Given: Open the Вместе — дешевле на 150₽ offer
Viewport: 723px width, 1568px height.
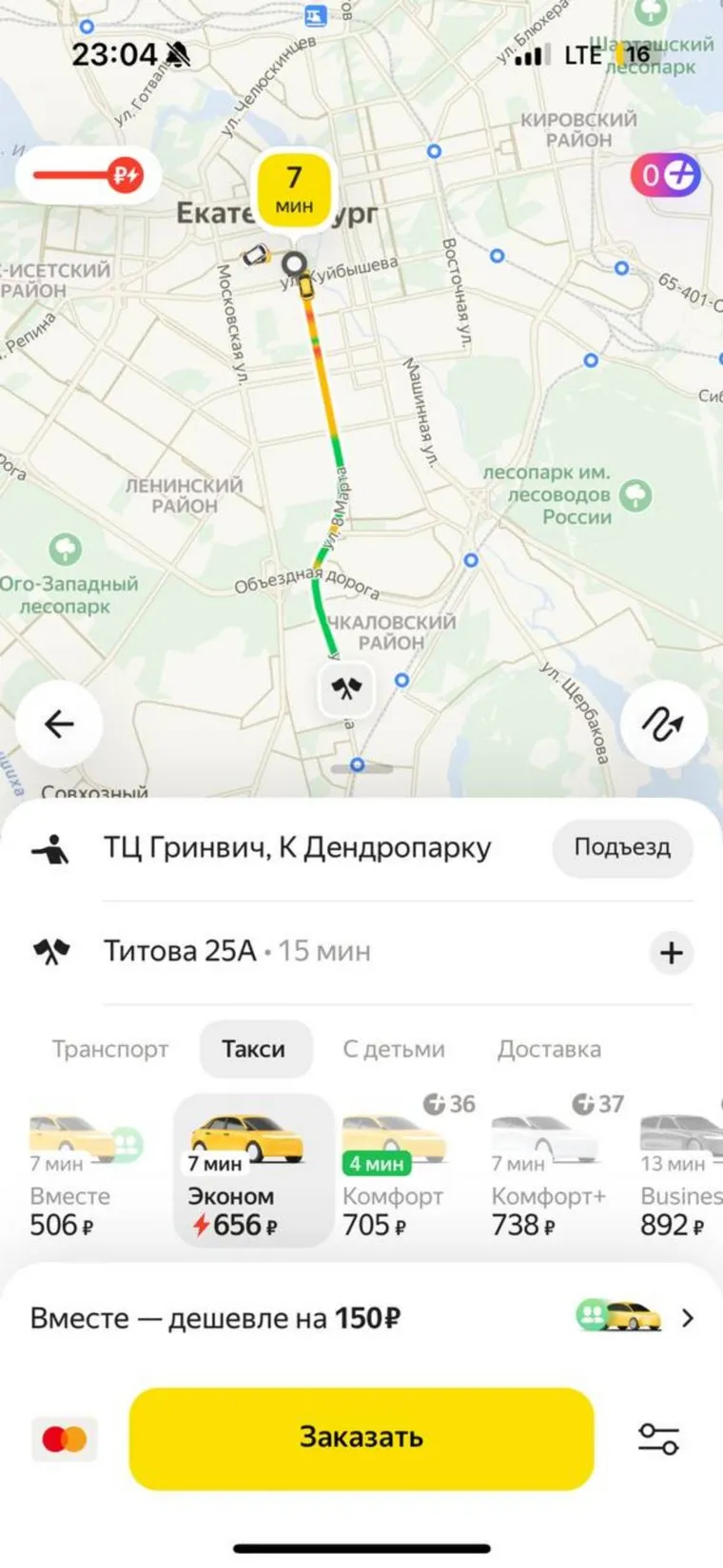Looking at the screenshot, I should (361, 1318).
